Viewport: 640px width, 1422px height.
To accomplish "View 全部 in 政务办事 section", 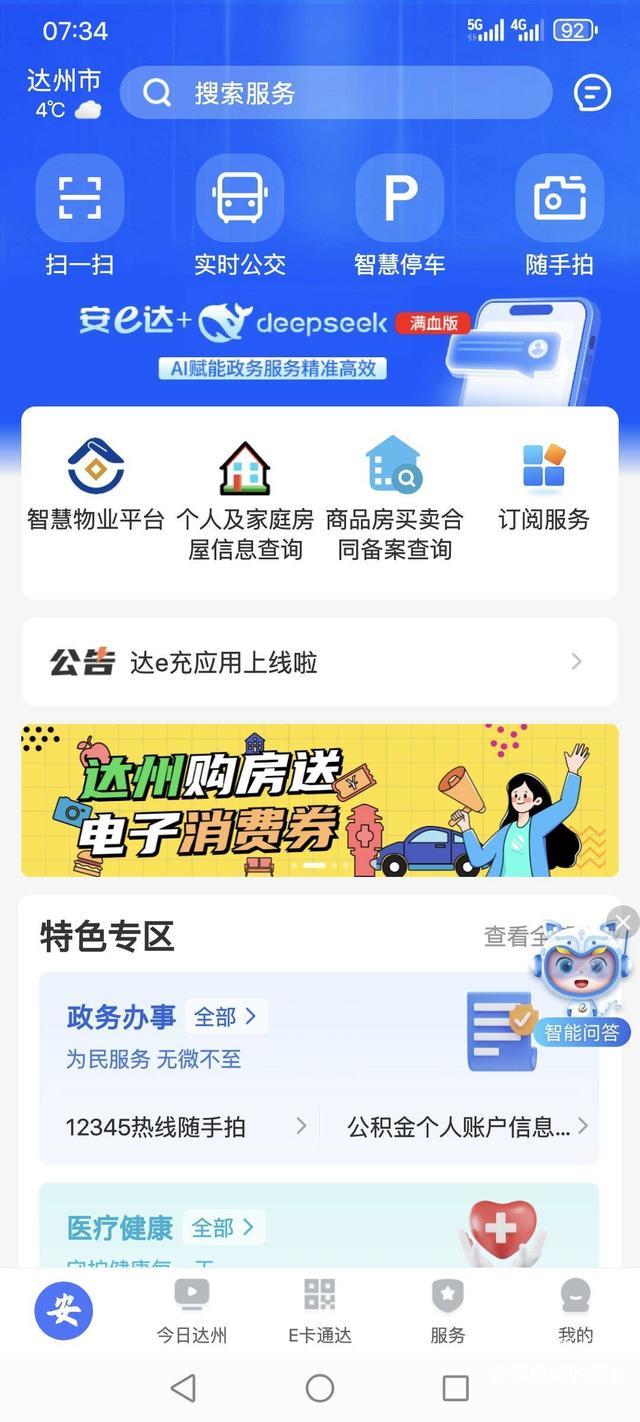I will (x=225, y=1017).
